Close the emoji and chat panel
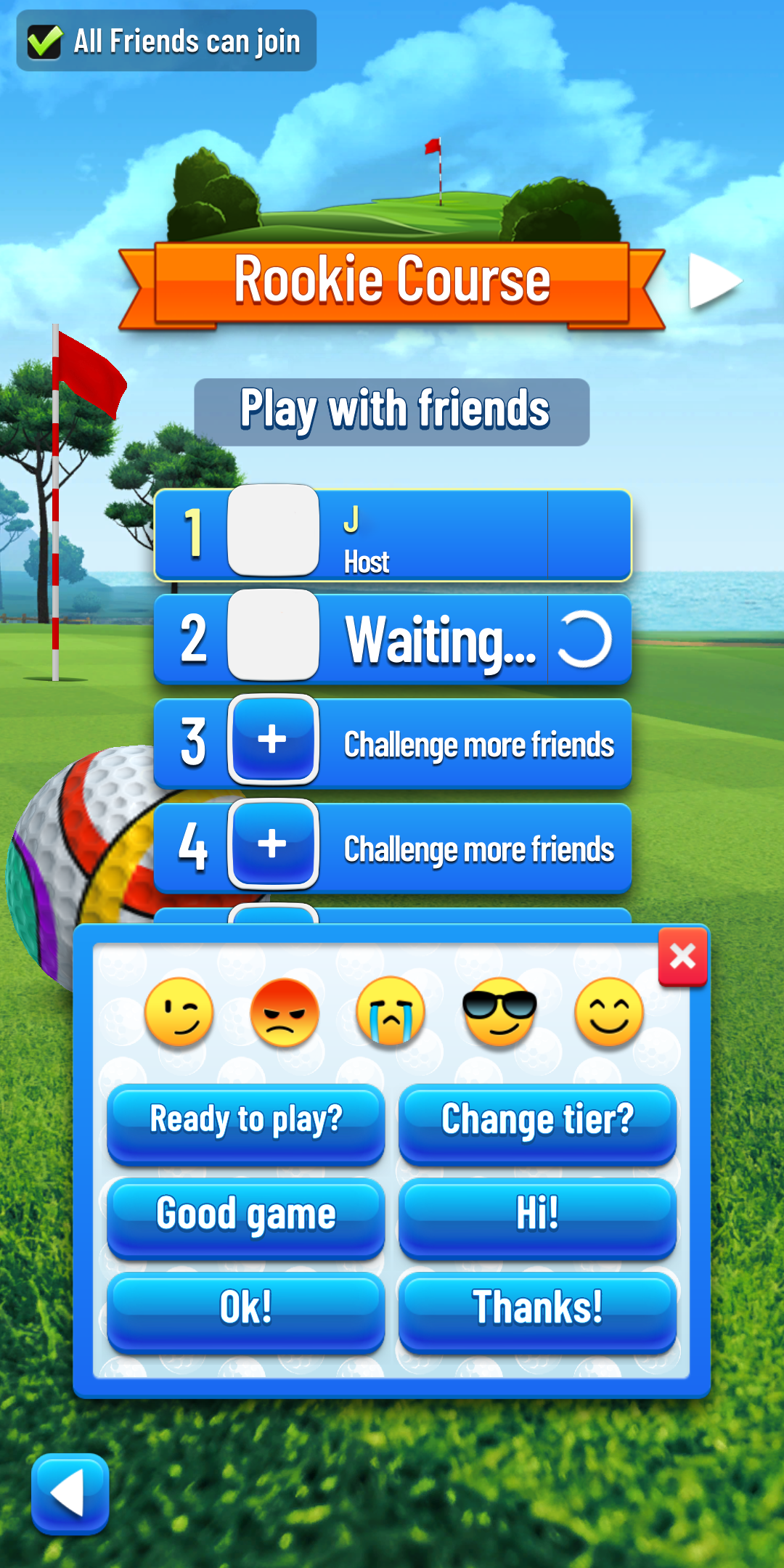Viewport: 784px width, 1568px height. tap(682, 957)
